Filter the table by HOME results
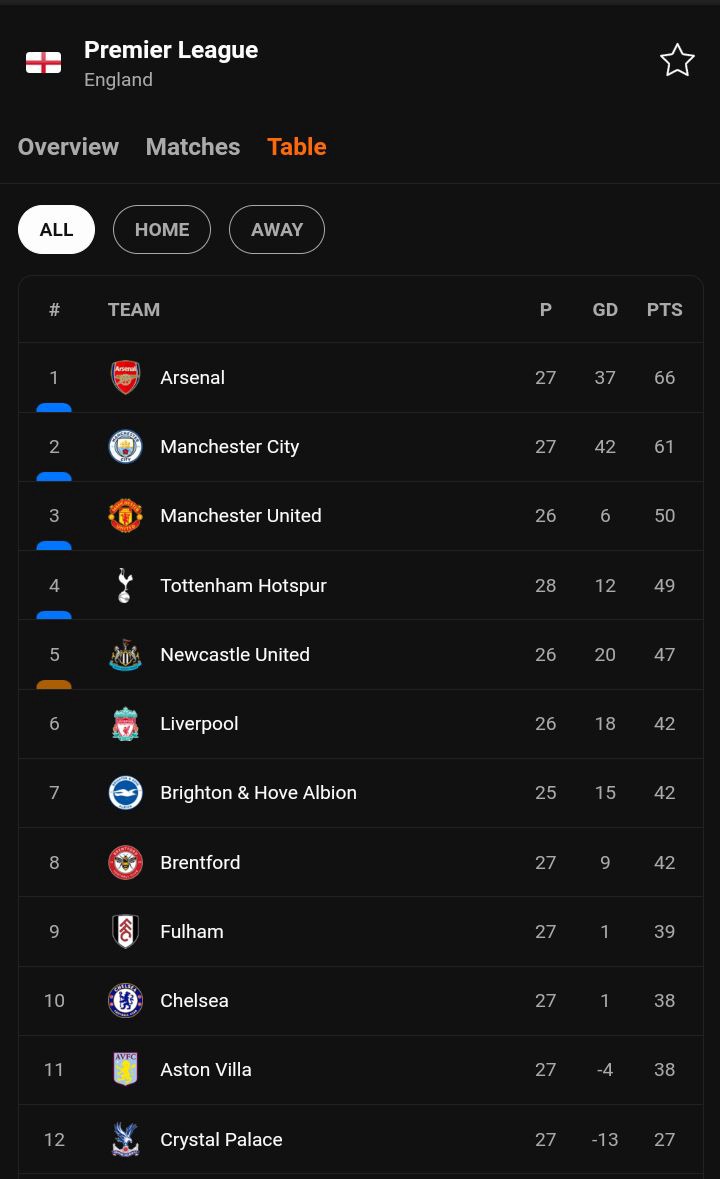 pos(162,229)
